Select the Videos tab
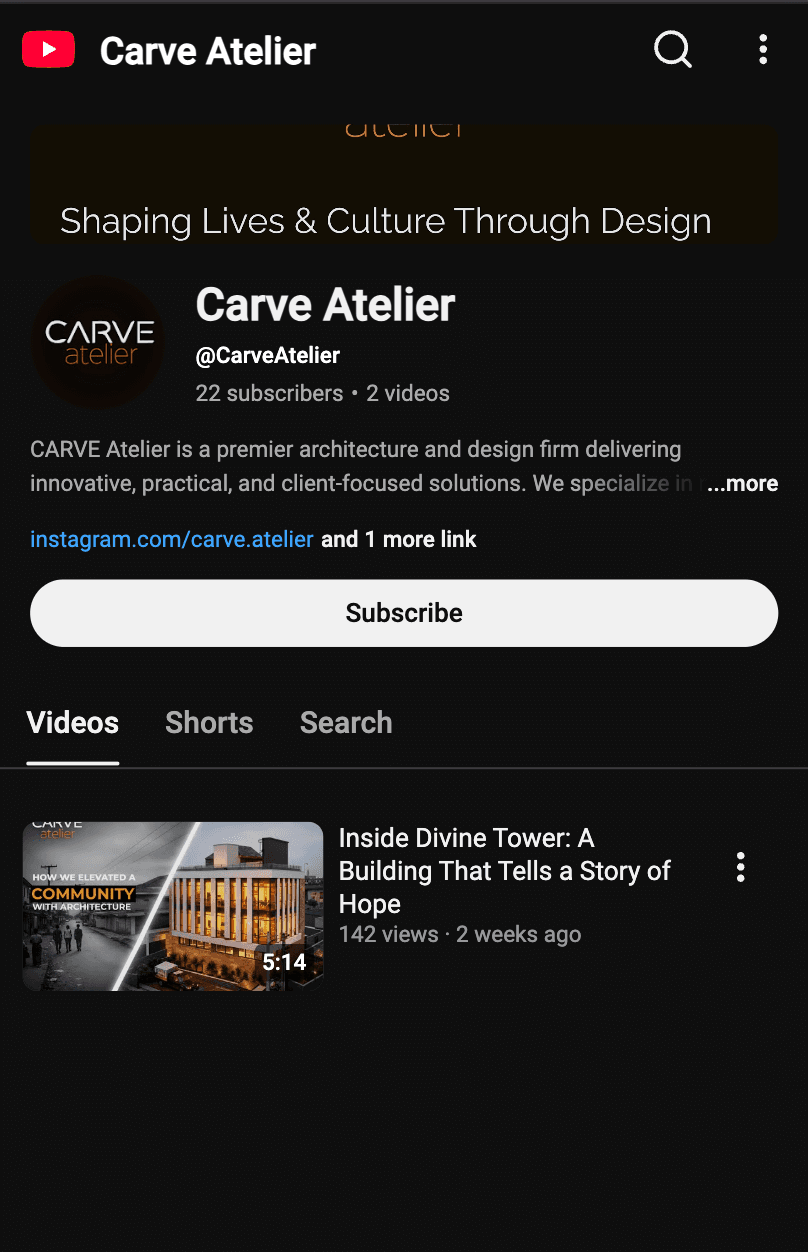The image size is (808, 1252). coord(72,722)
